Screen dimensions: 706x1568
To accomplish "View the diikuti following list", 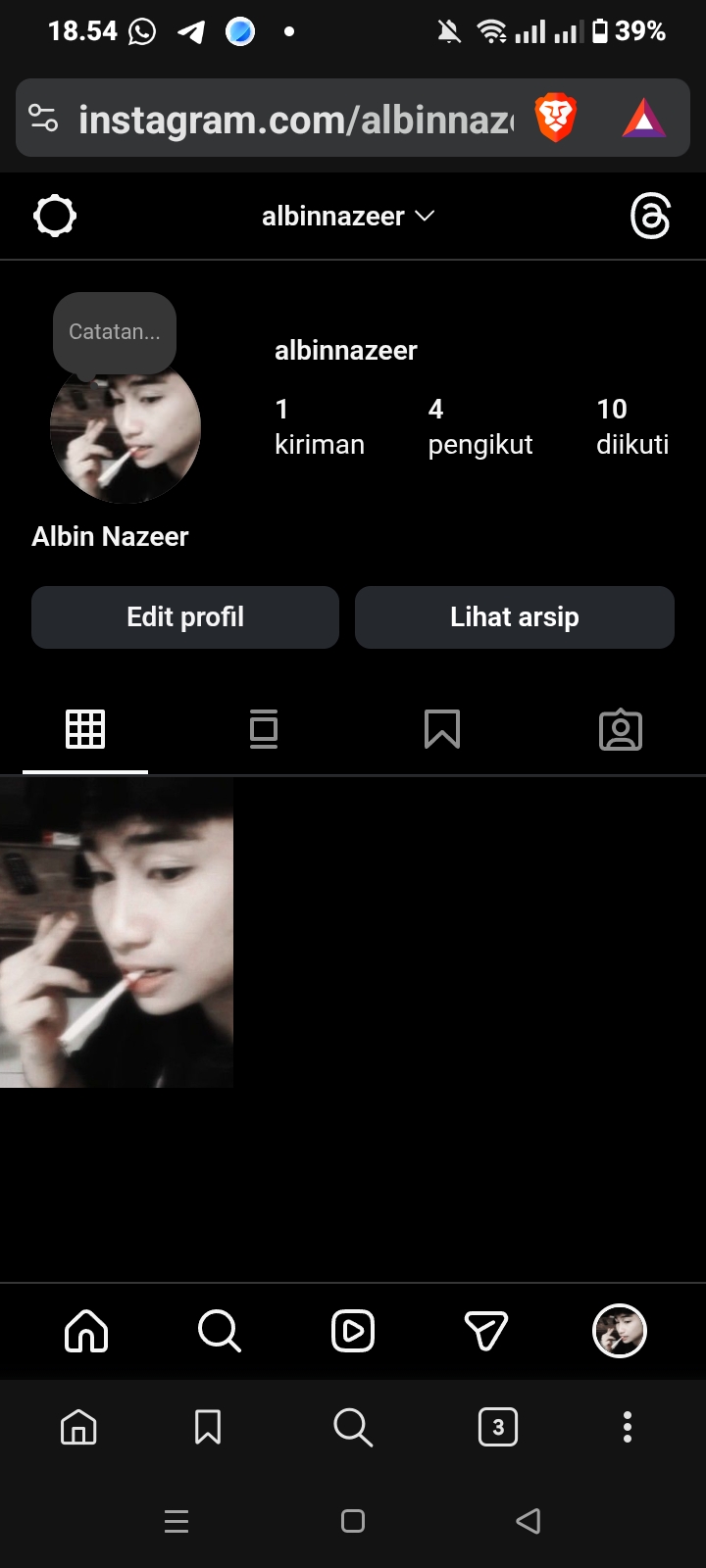I will coord(632,427).
